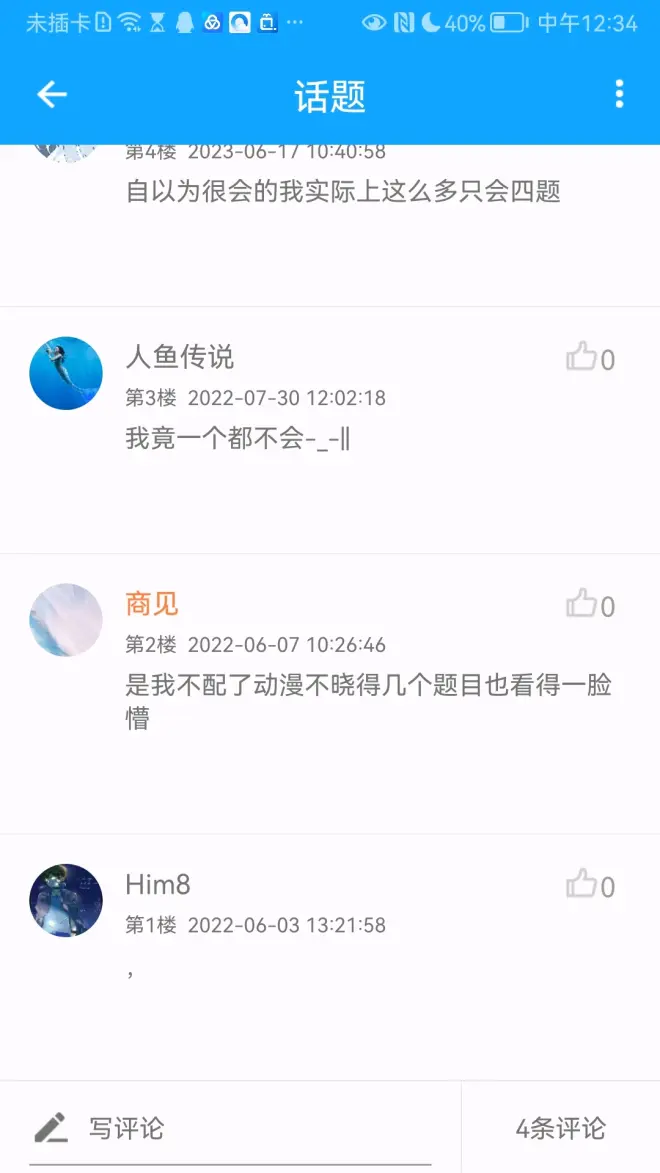Open Him8's profile avatar

coord(66,900)
